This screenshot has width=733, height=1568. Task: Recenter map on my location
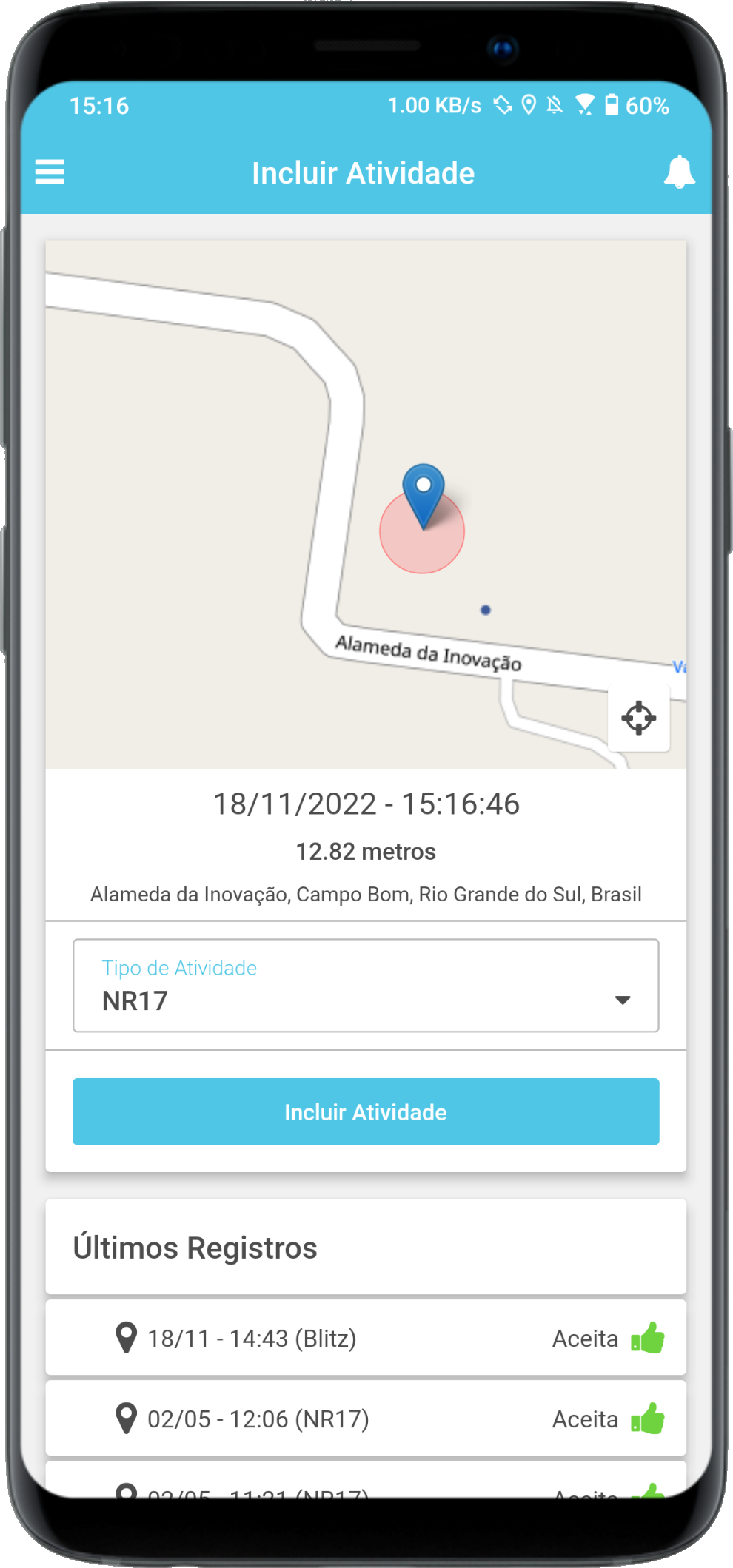point(639,718)
